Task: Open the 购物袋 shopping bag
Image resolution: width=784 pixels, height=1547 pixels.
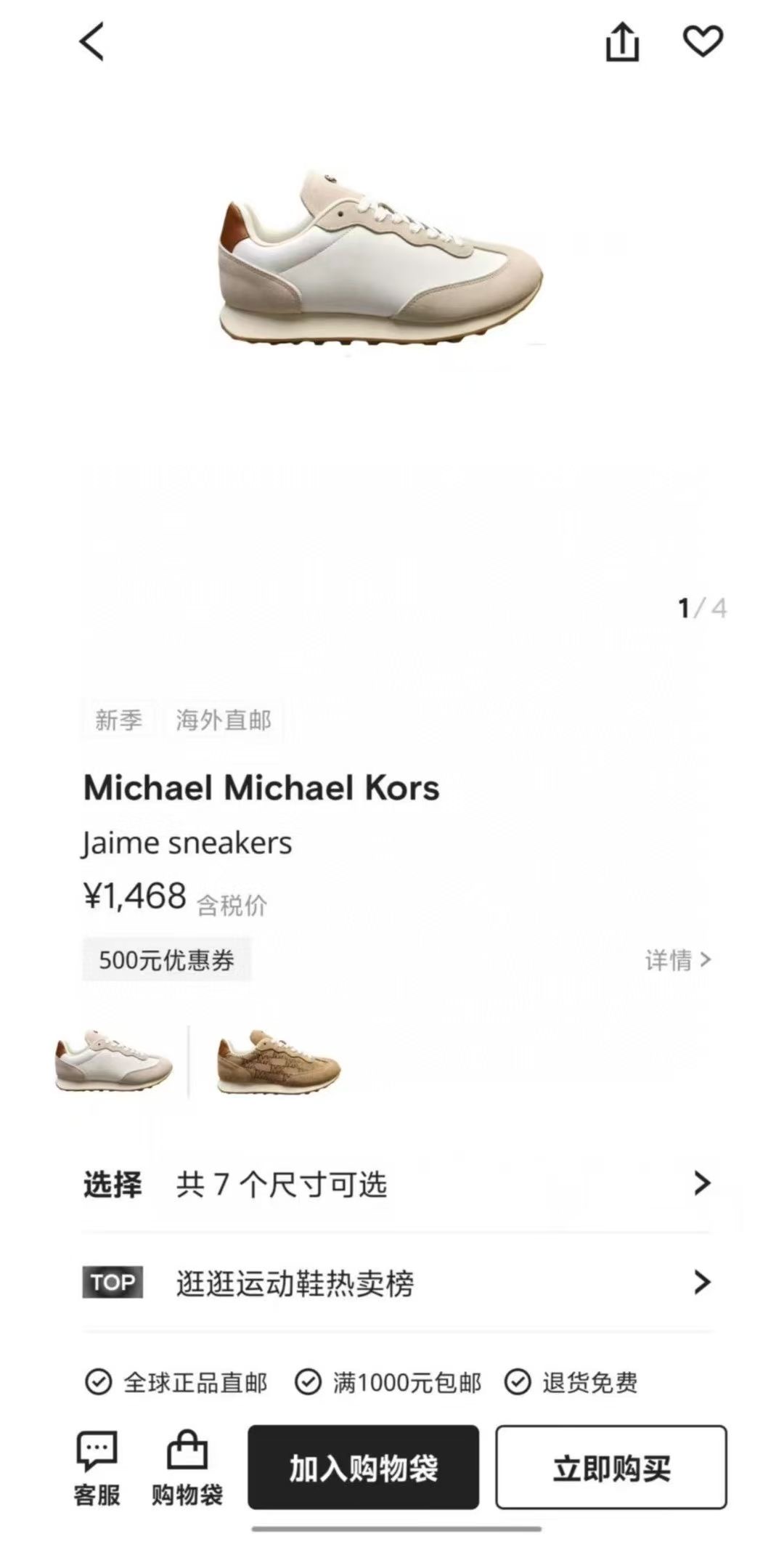Action: click(x=187, y=1467)
